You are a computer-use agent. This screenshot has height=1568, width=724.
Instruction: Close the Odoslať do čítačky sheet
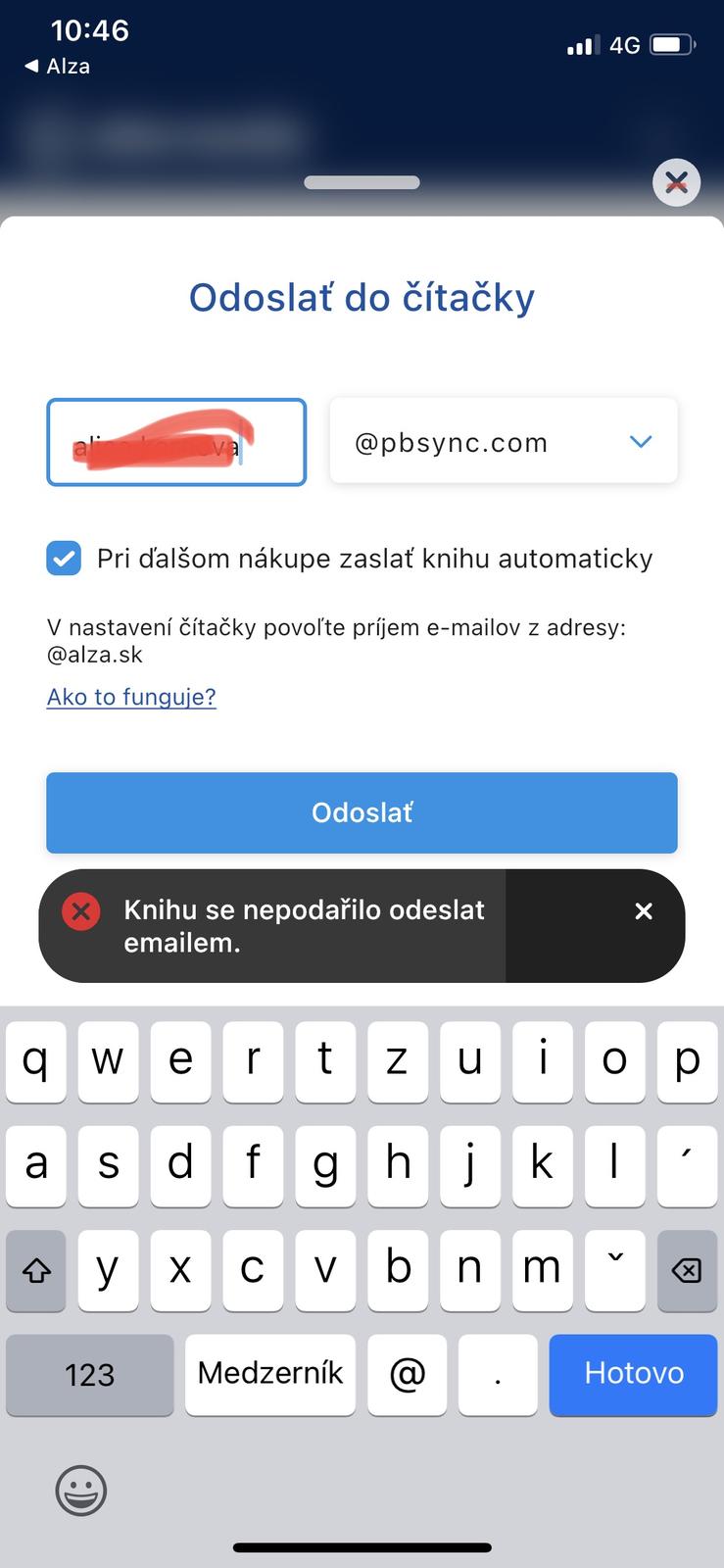pyautogui.click(x=676, y=182)
